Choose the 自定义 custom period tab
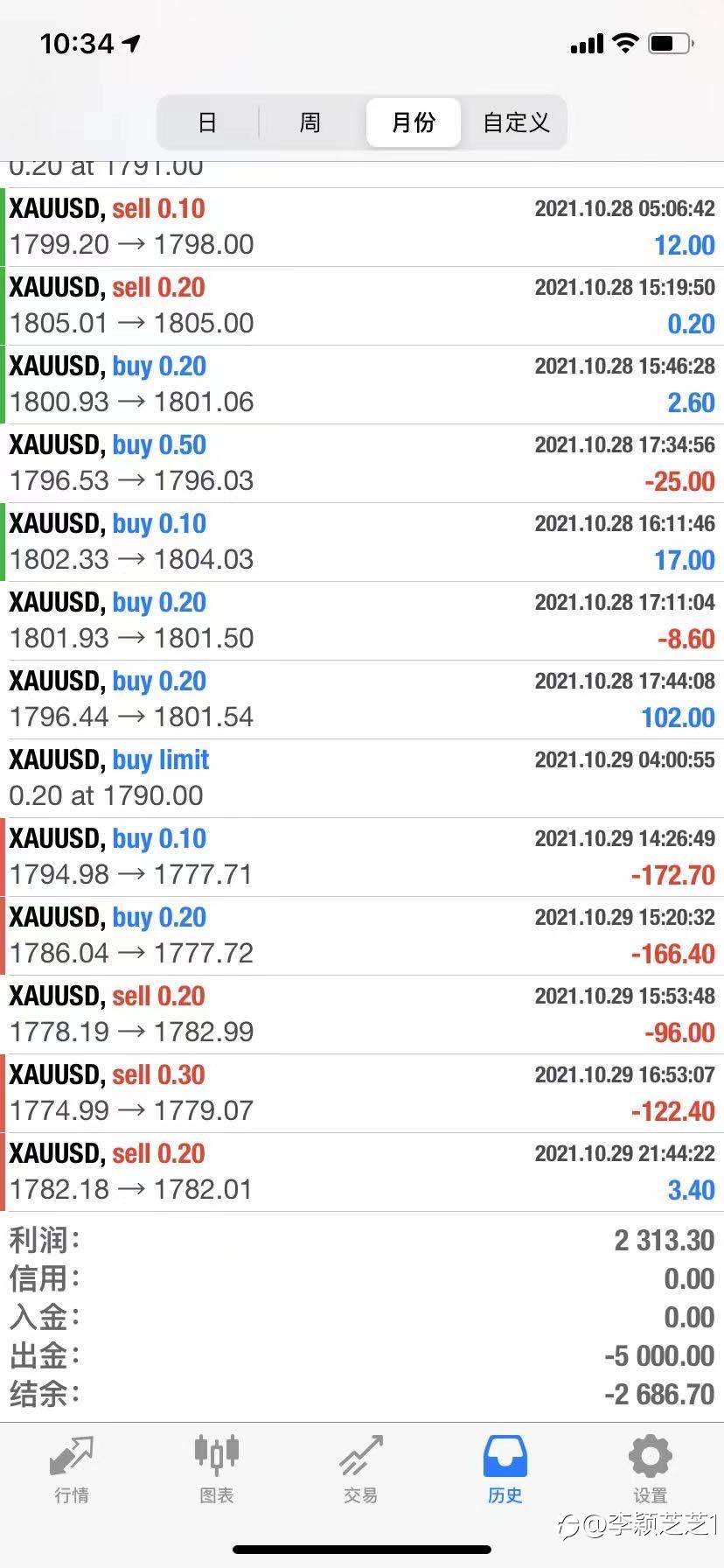This screenshot has height=1568, width=724. (x=516, y=122)
